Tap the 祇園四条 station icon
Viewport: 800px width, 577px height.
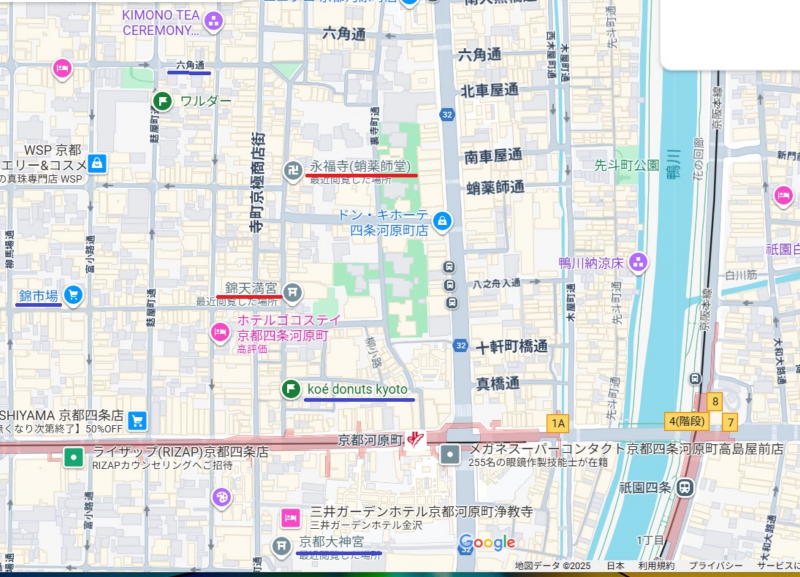coord(685,488)
